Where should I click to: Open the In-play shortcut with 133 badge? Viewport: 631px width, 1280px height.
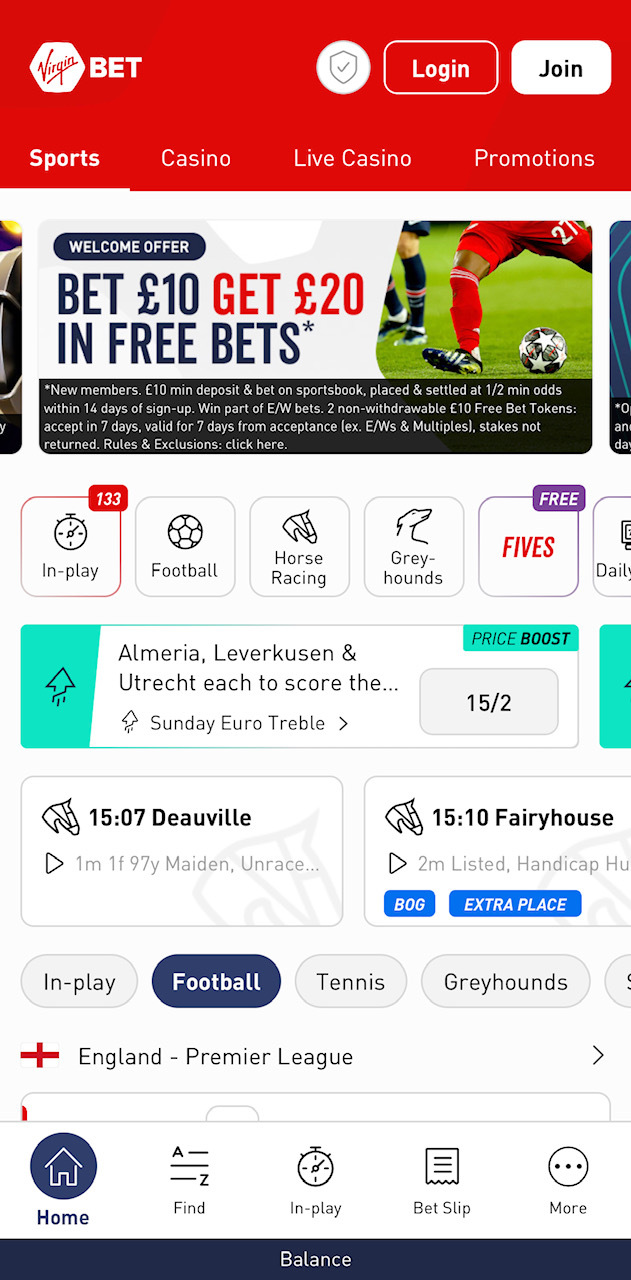pos(70,547)
